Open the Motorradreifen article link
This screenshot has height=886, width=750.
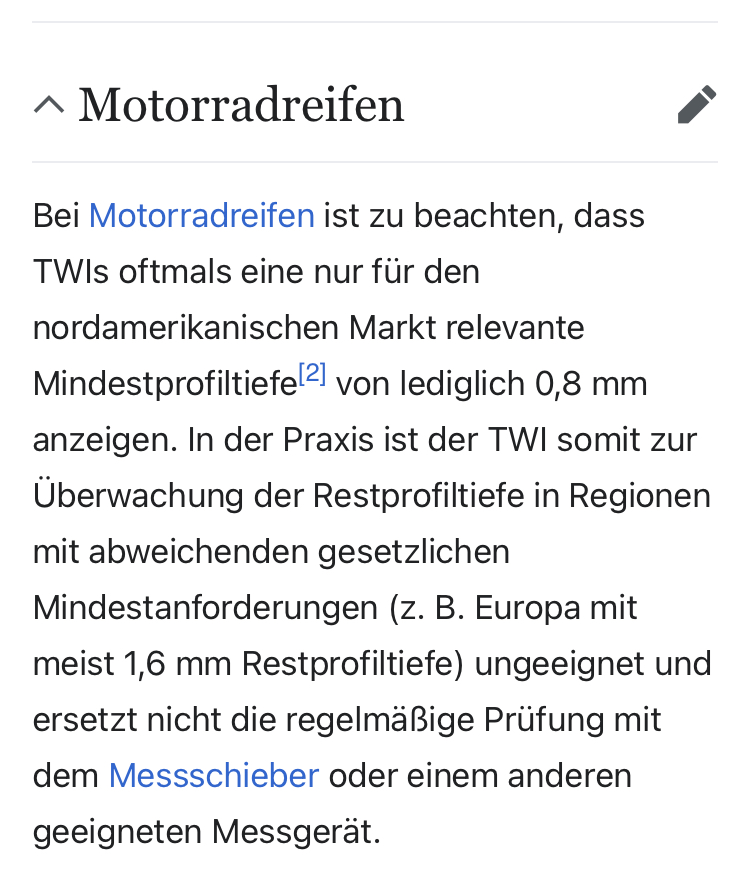[201, 216]
